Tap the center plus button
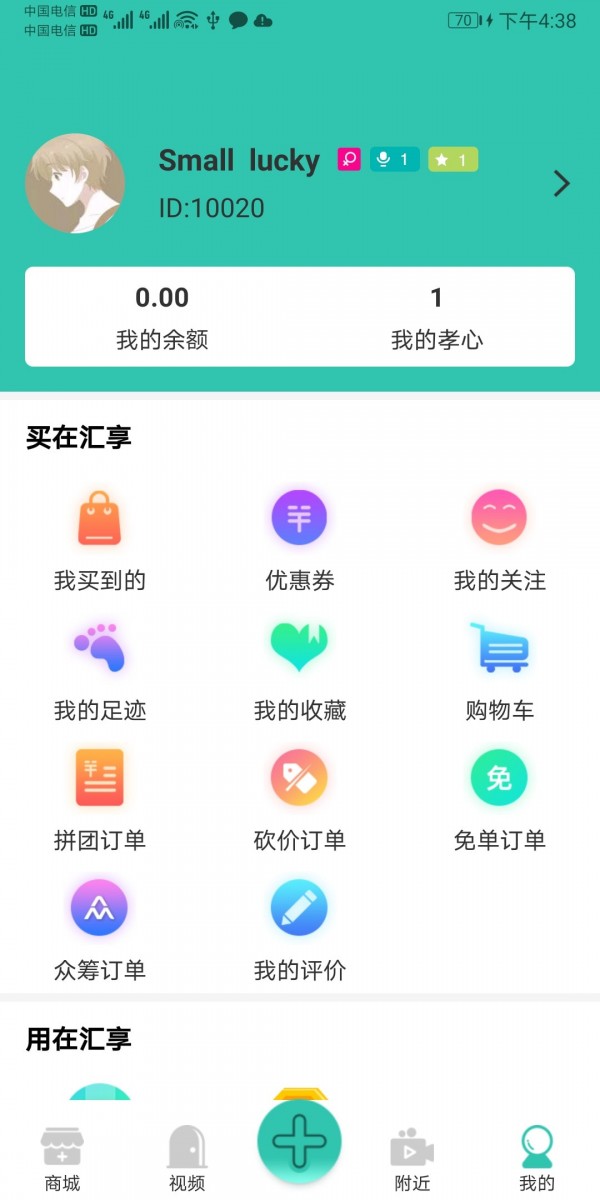Viewport: 600px width, 1200px height. pyautogui.click(x=299, y=1142)
